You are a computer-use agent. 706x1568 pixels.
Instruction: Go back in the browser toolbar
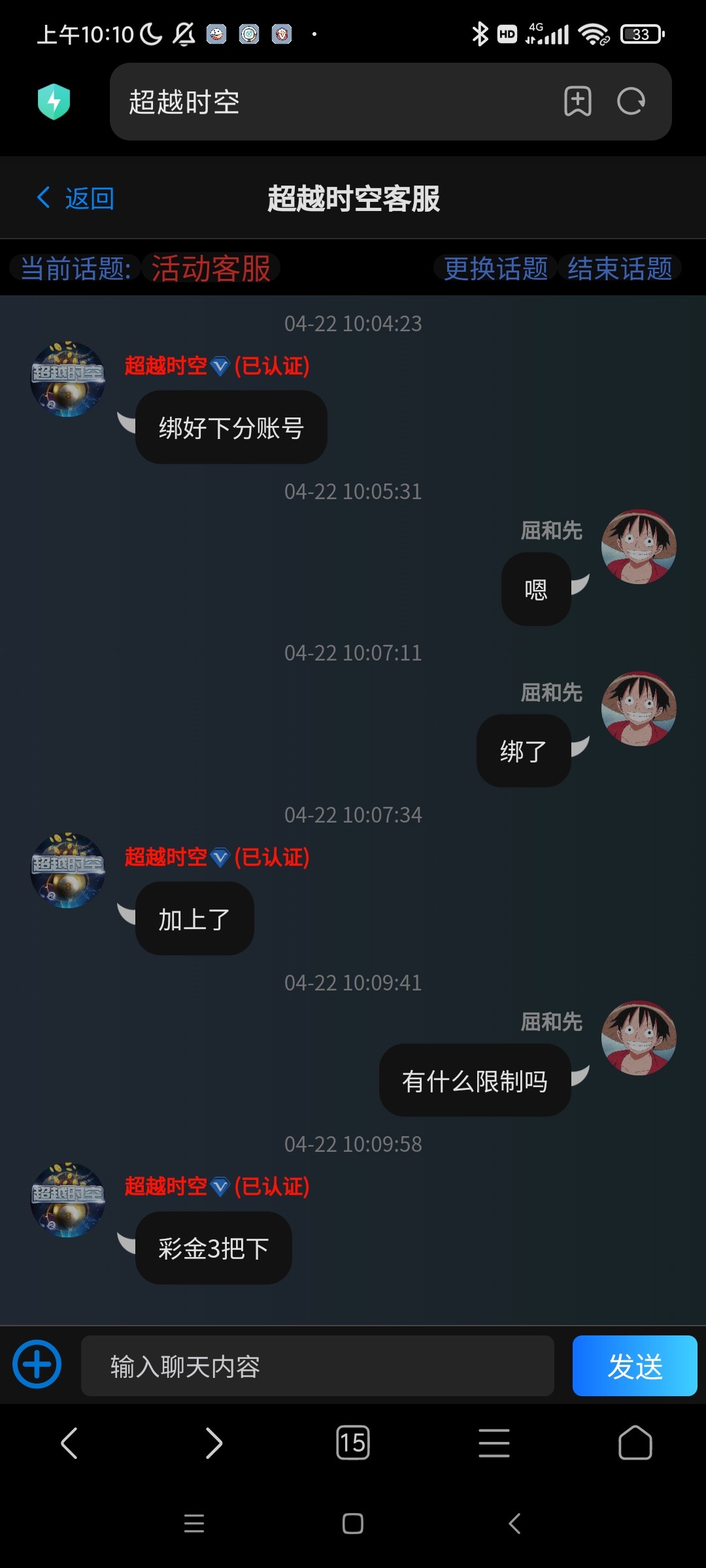point(69,1443)
